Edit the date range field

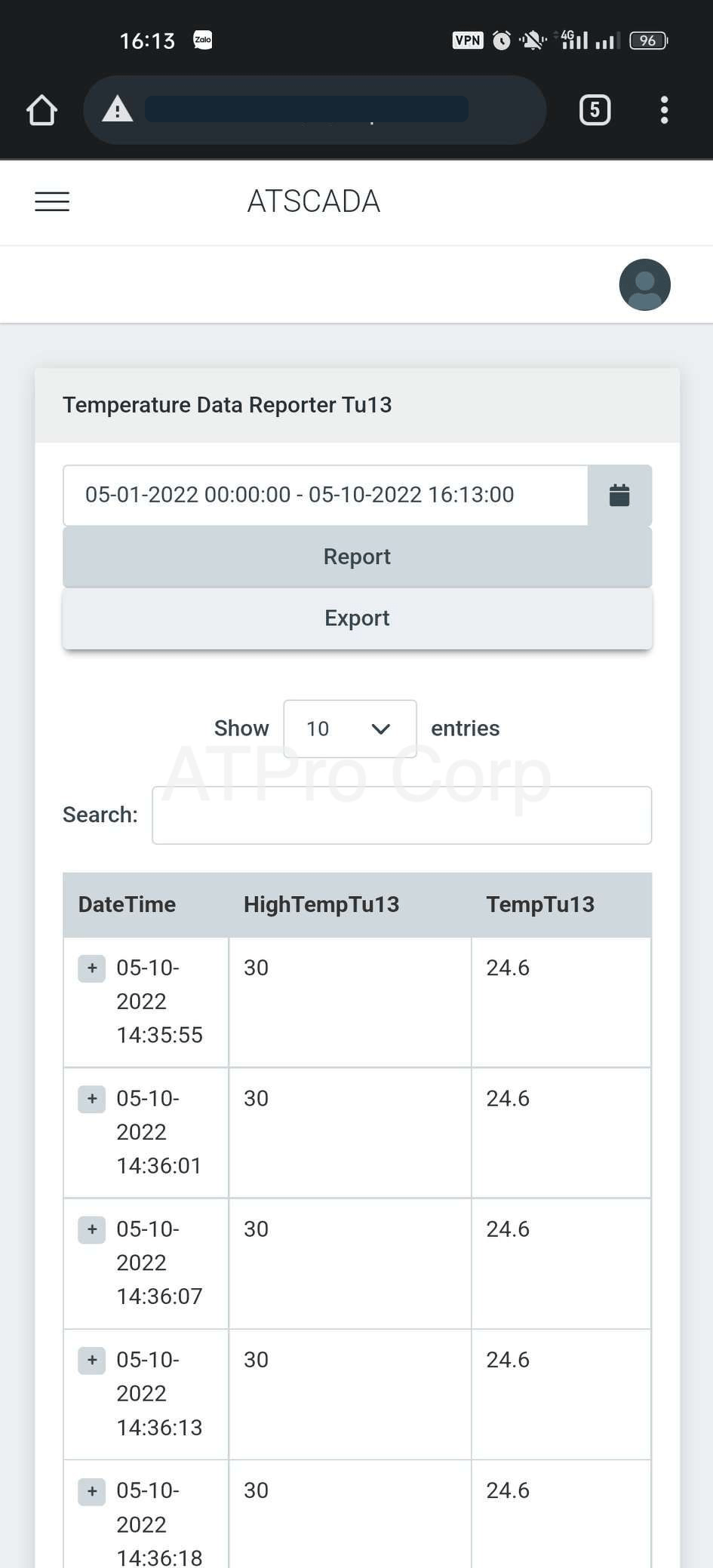(325, 495)
